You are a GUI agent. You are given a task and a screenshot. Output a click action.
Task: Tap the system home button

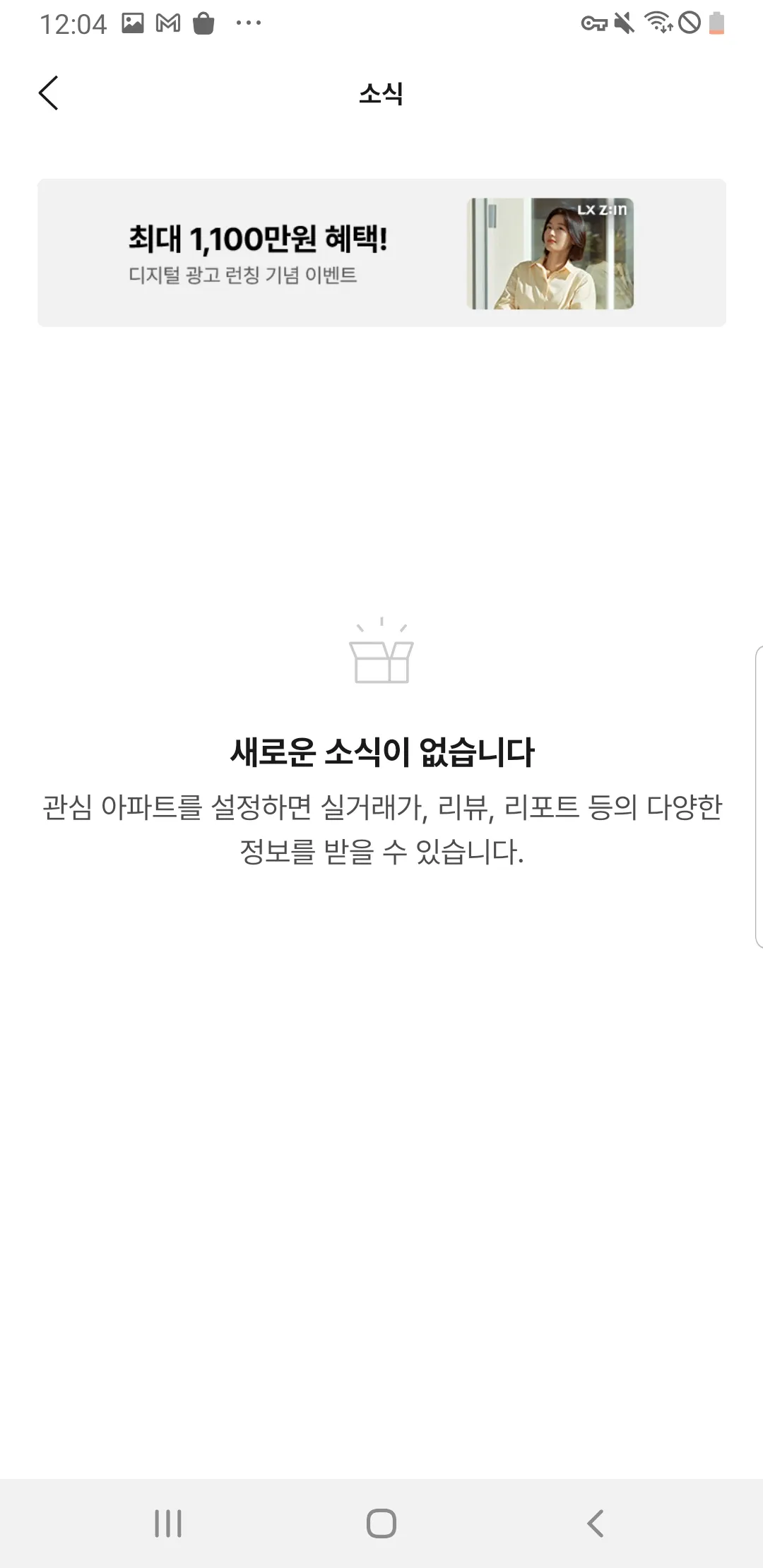(381, 1523)
